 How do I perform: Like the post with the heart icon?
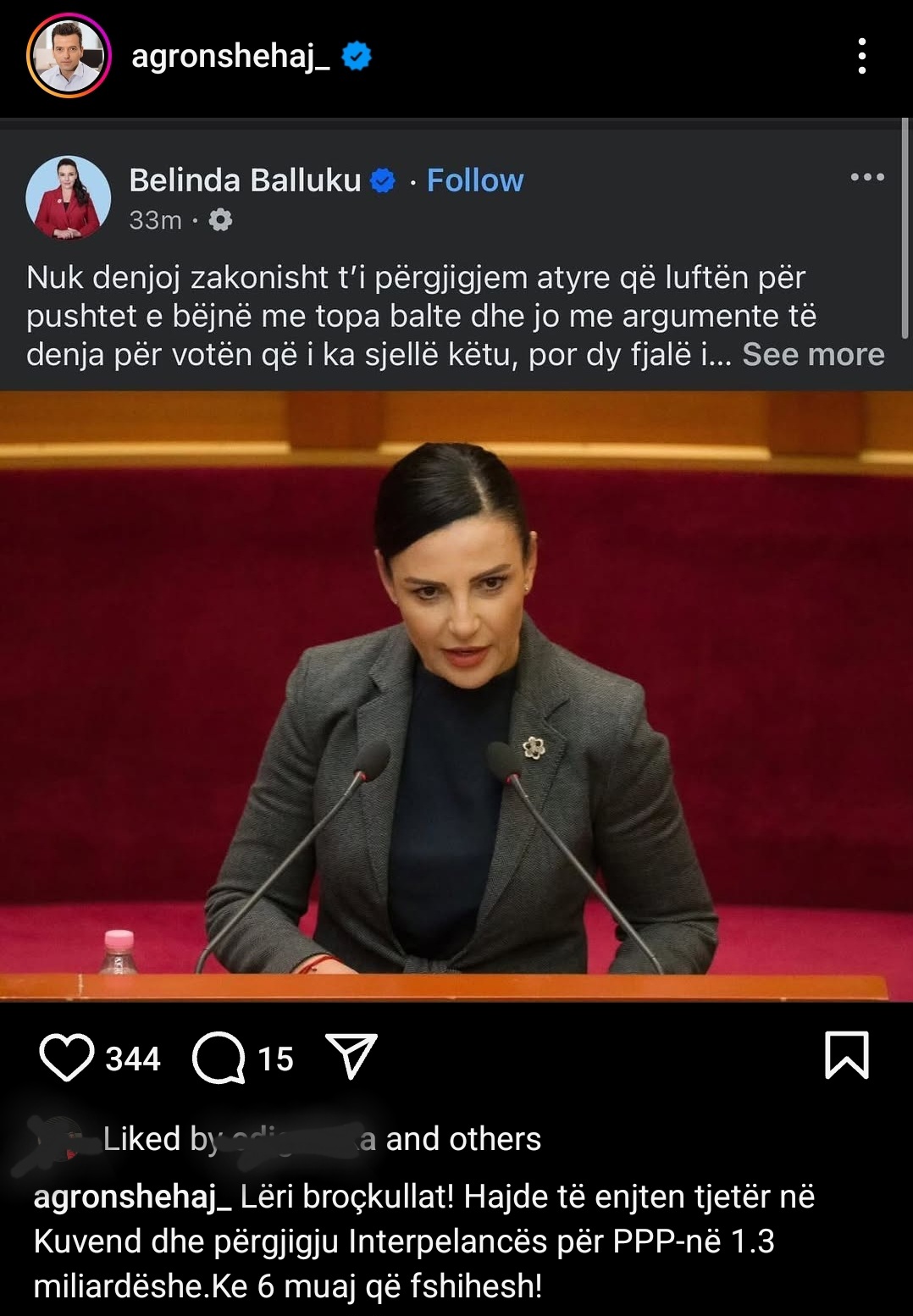click(x=66, y=1058)
